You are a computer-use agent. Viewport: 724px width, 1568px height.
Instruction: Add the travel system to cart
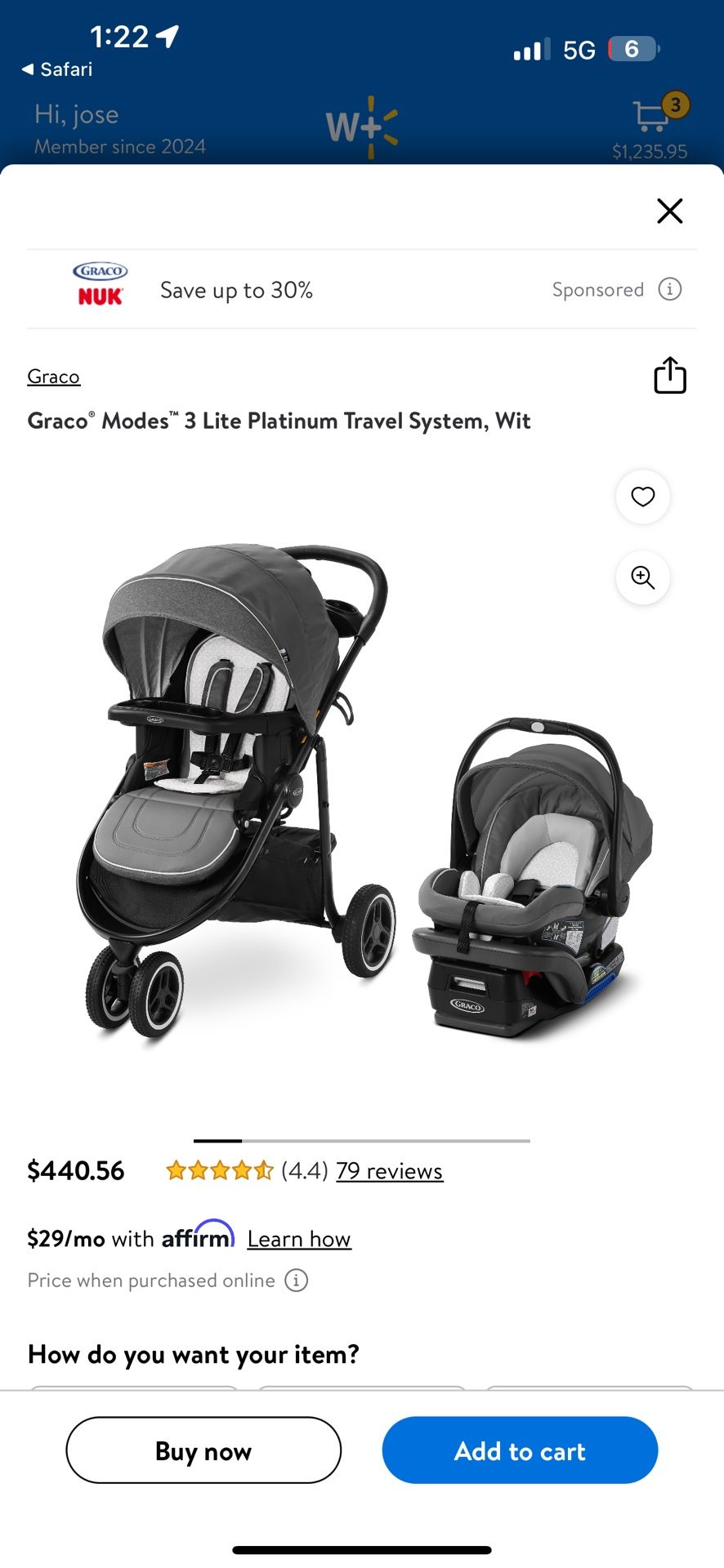pyautogui.click(x=520, y=1450)
